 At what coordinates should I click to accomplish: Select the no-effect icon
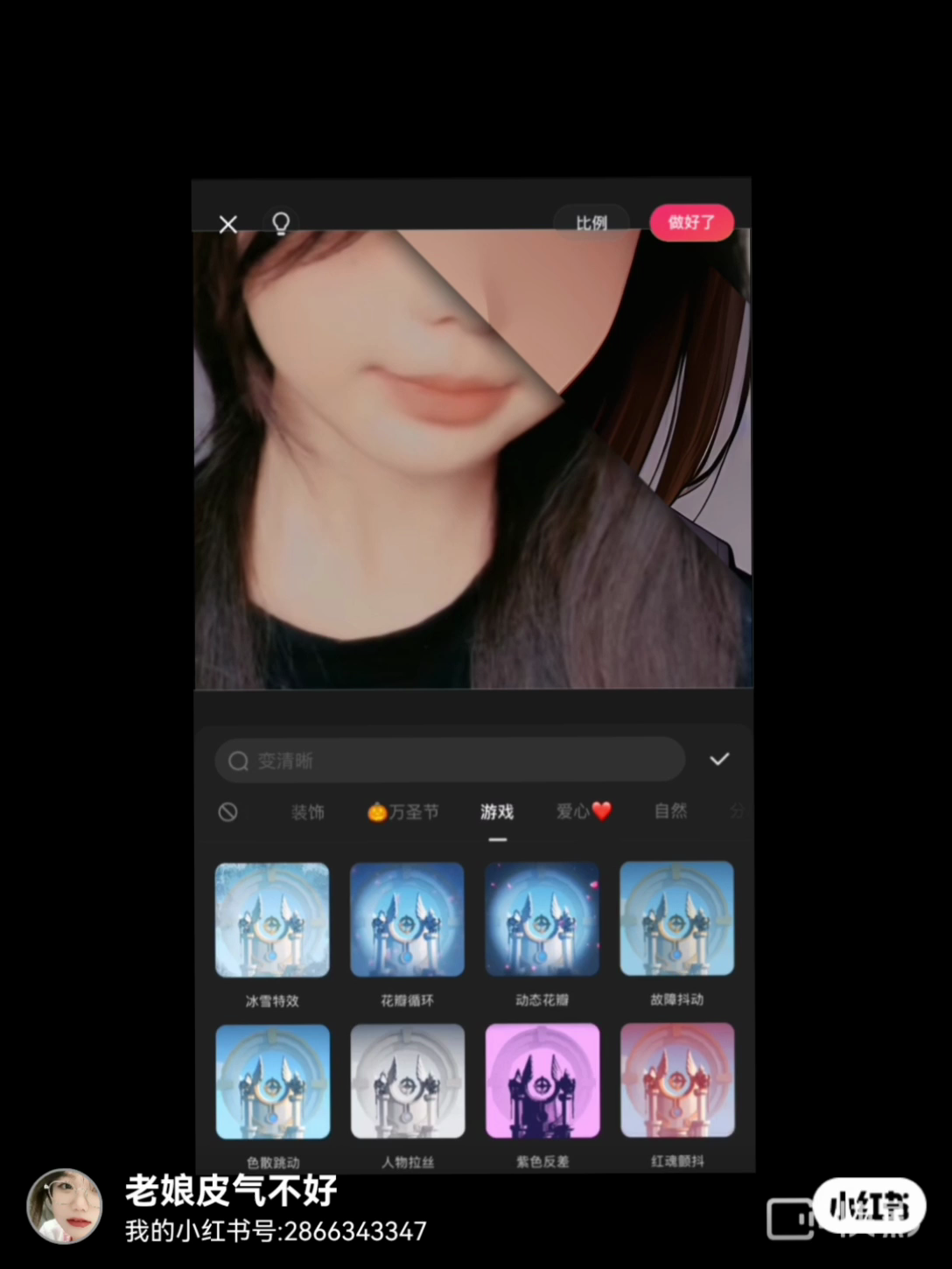click(x=227, y=812)
